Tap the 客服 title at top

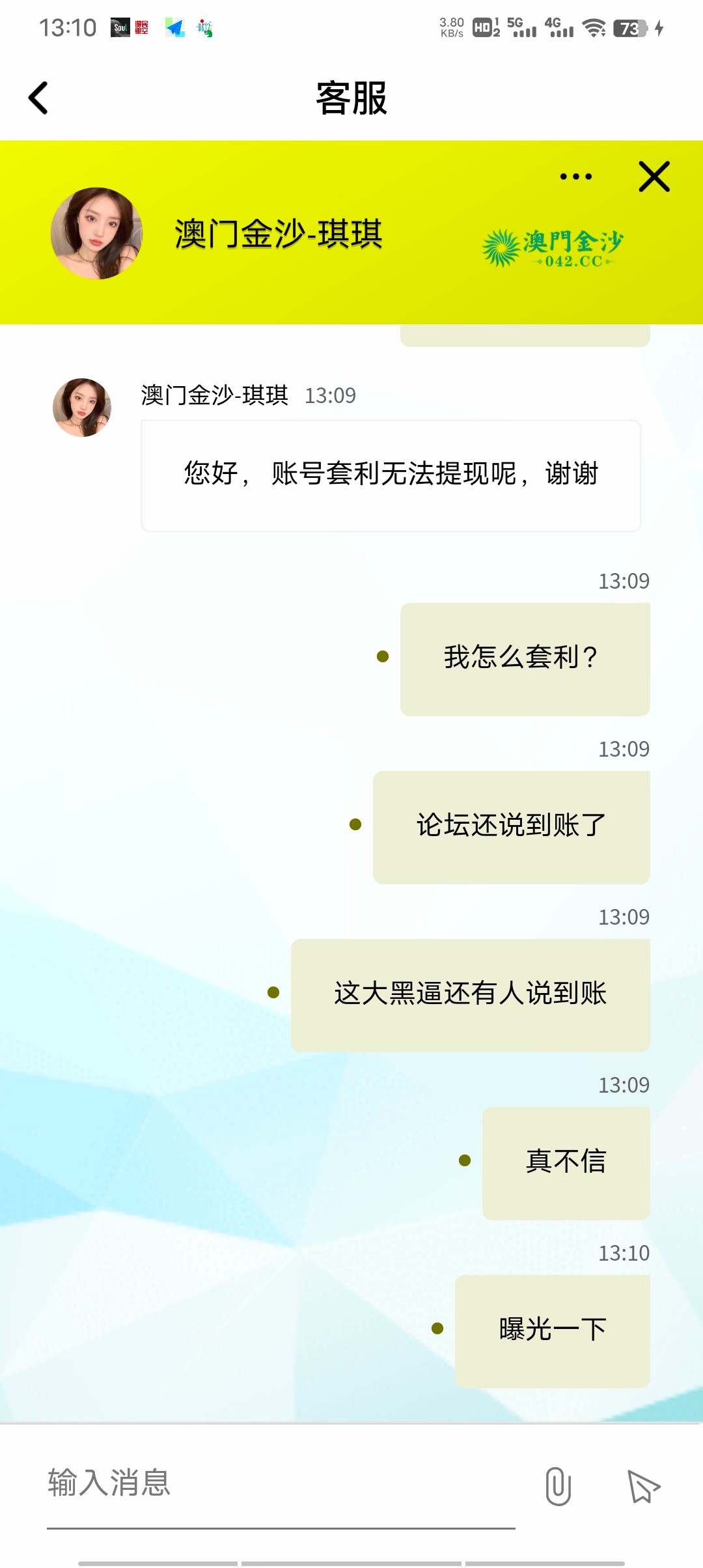[x=351, y=98]
